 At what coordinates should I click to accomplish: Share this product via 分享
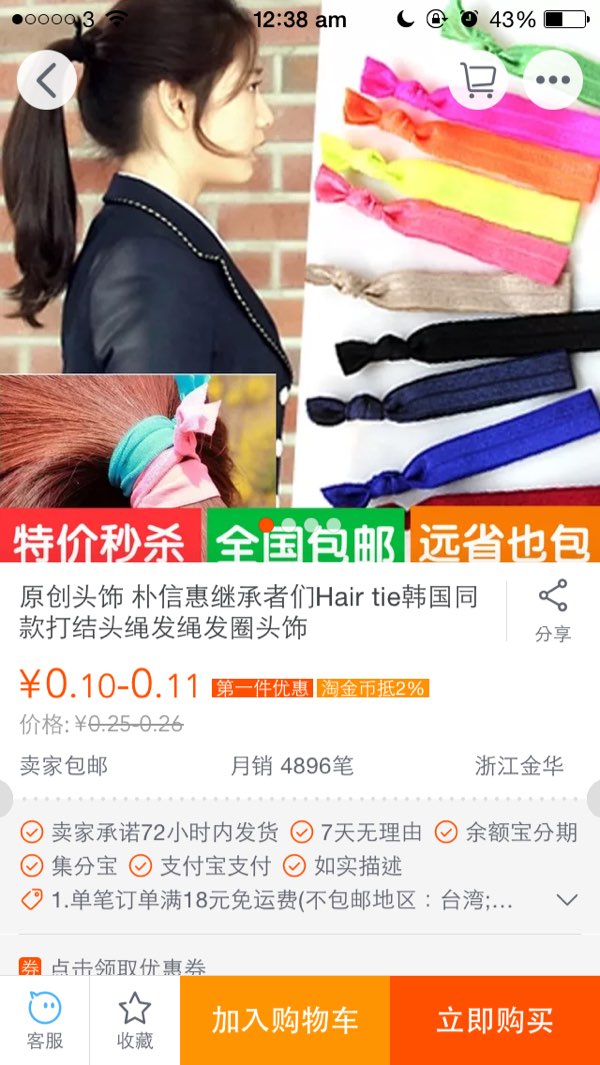click(552, 609)
